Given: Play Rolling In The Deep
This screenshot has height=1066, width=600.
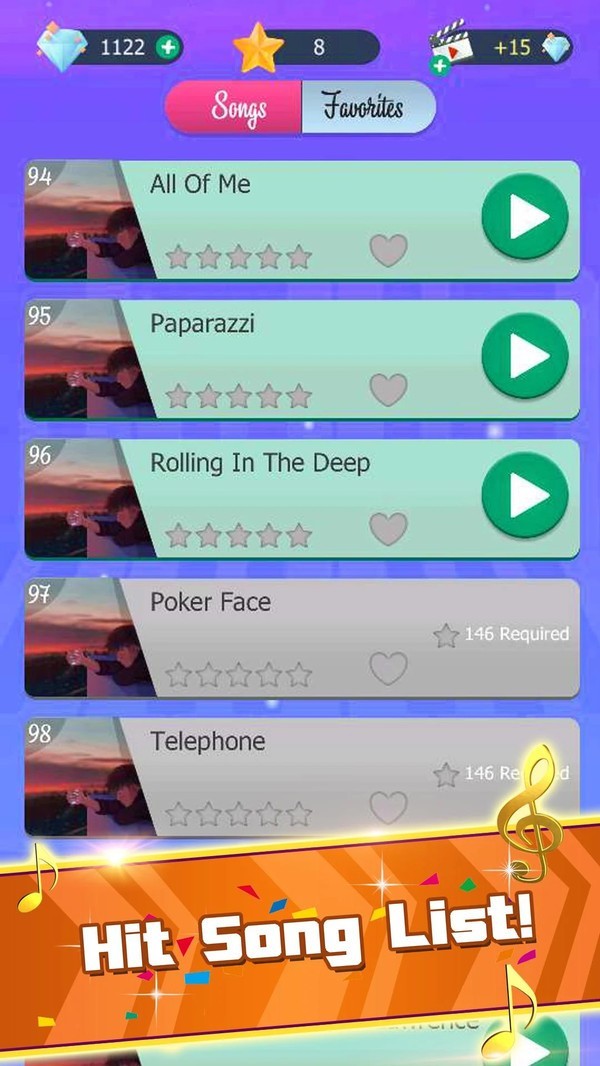Looking at the screenshot, I should point(525,495).
